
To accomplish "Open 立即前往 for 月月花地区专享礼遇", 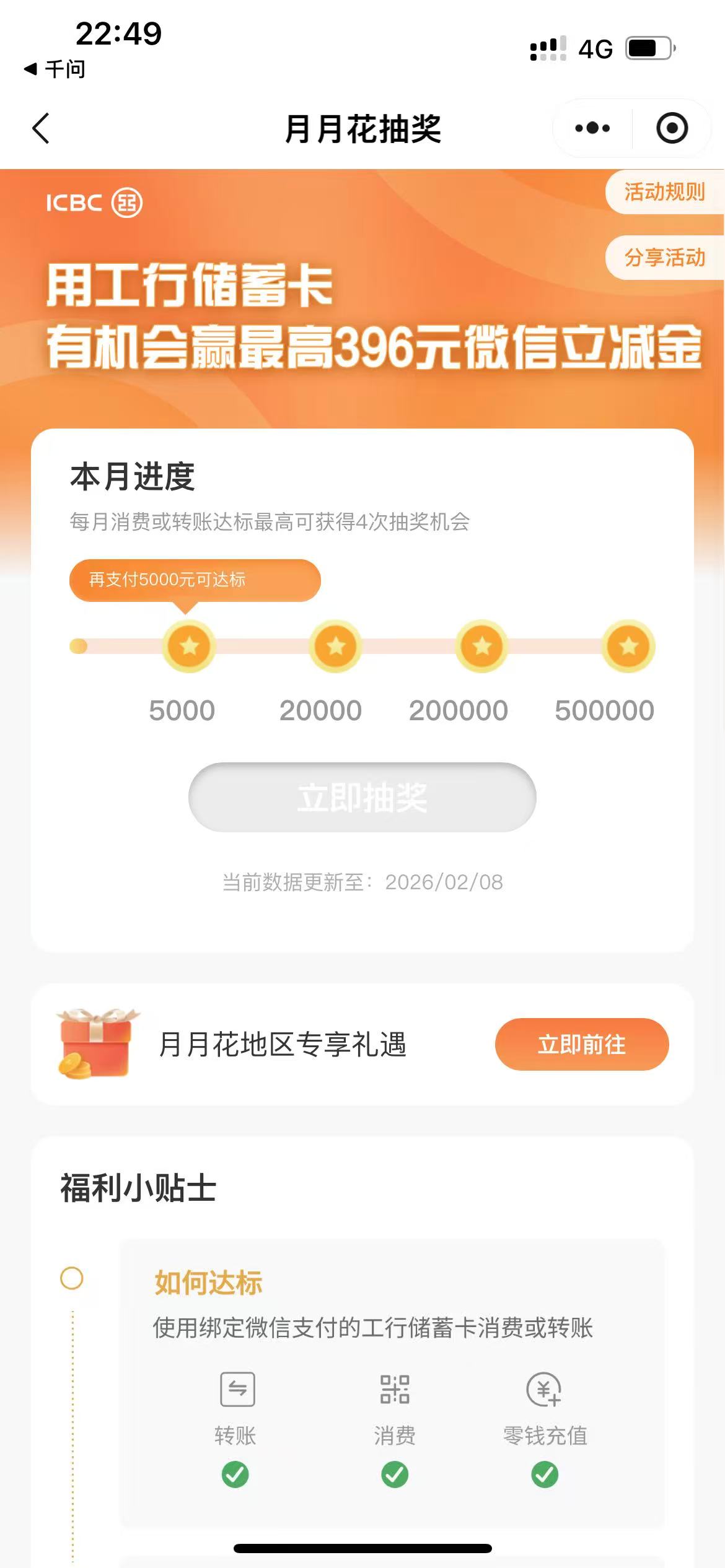I will pyautogui.click(x=581, y=1045).
